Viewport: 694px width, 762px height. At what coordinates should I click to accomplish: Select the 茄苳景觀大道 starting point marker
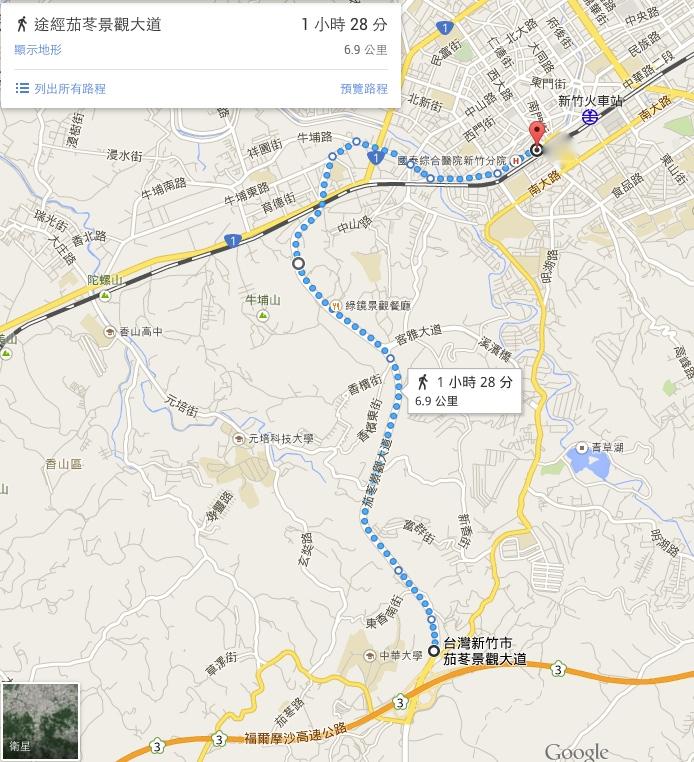433,651
